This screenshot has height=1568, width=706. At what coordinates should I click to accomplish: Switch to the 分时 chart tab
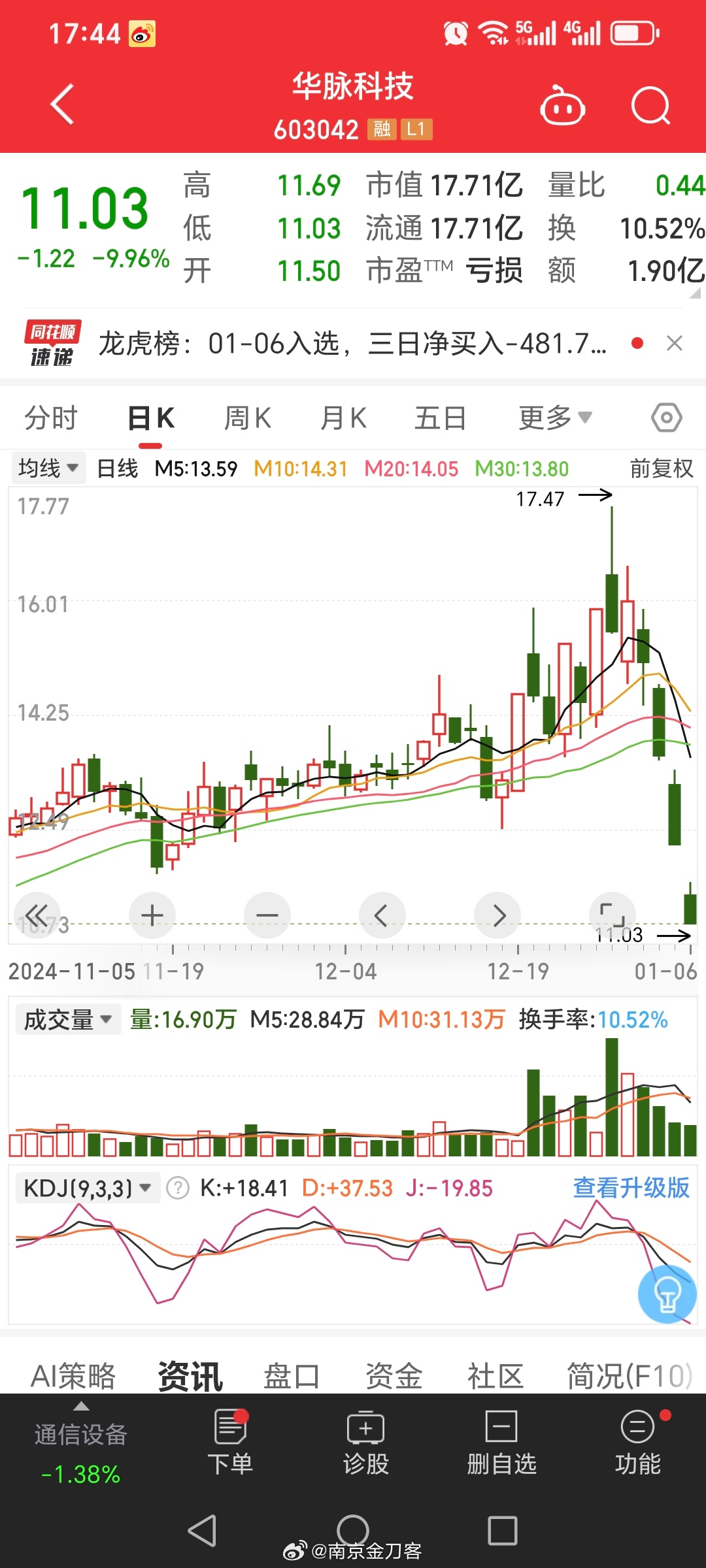click(x=51, y=418)
